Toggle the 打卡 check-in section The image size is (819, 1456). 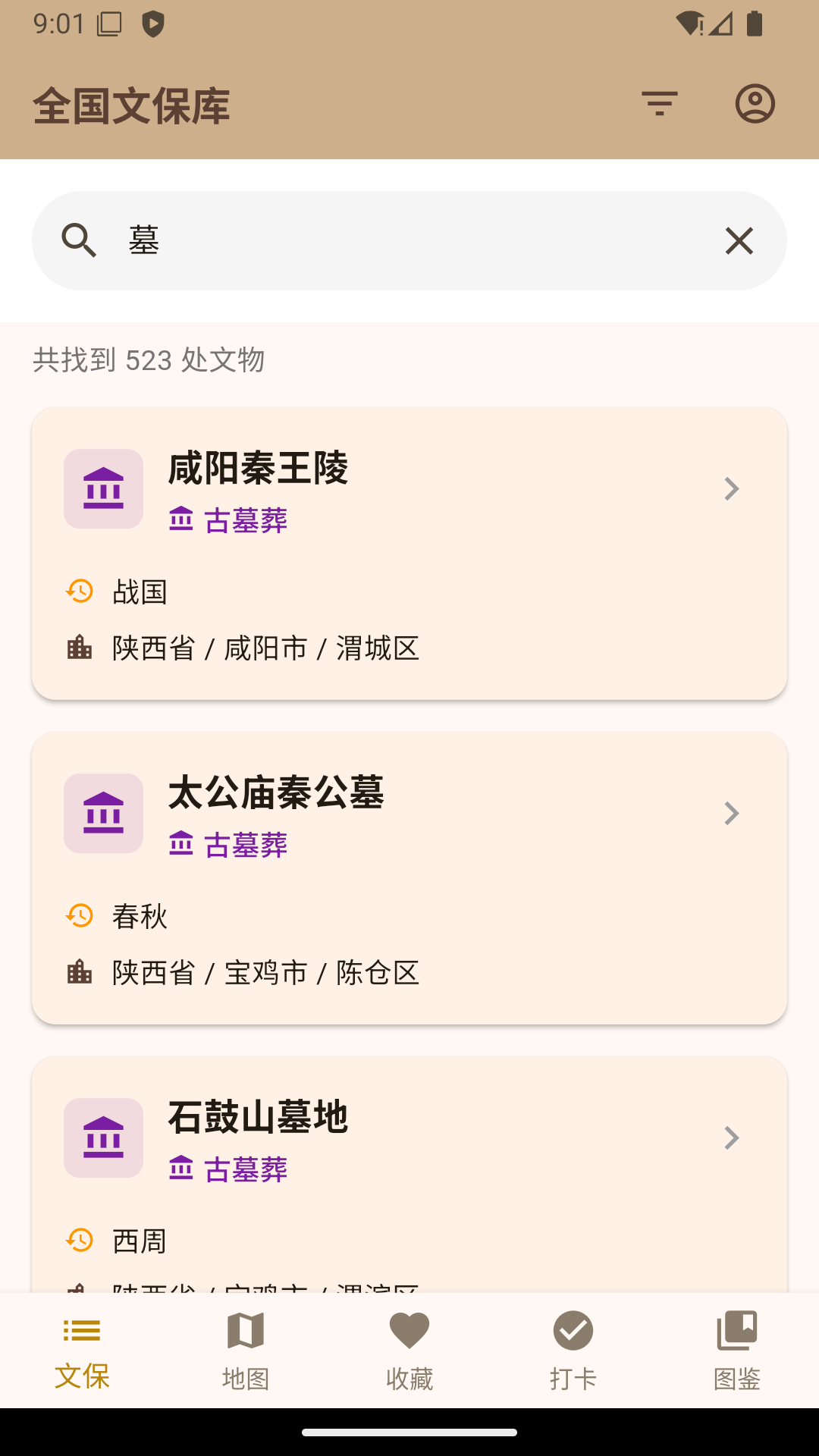573,1350
